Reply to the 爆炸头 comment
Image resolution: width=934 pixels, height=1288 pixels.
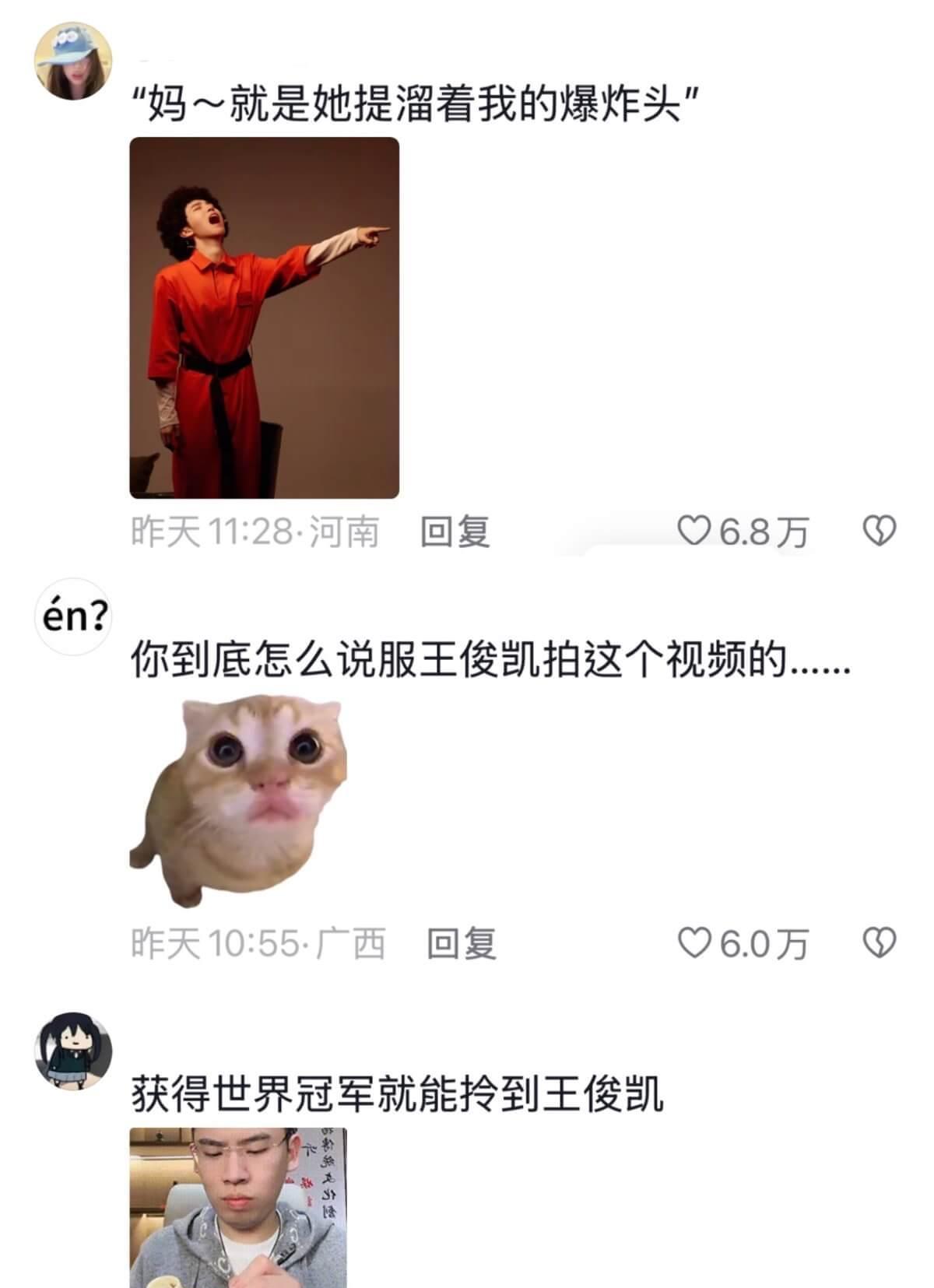click(x=455, y=532)
